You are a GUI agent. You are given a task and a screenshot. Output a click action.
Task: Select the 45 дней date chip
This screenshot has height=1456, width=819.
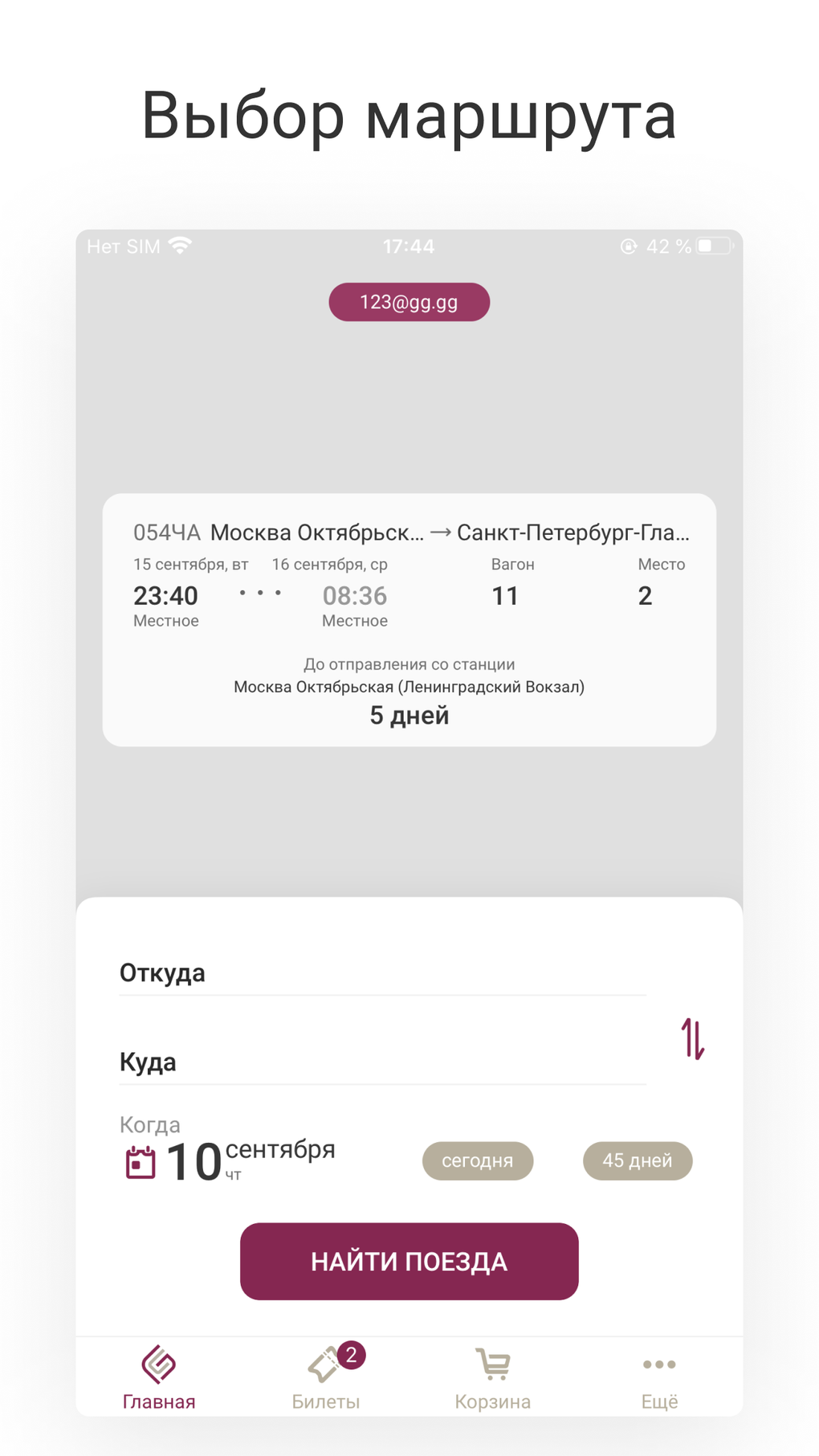tap(638, 1160)
